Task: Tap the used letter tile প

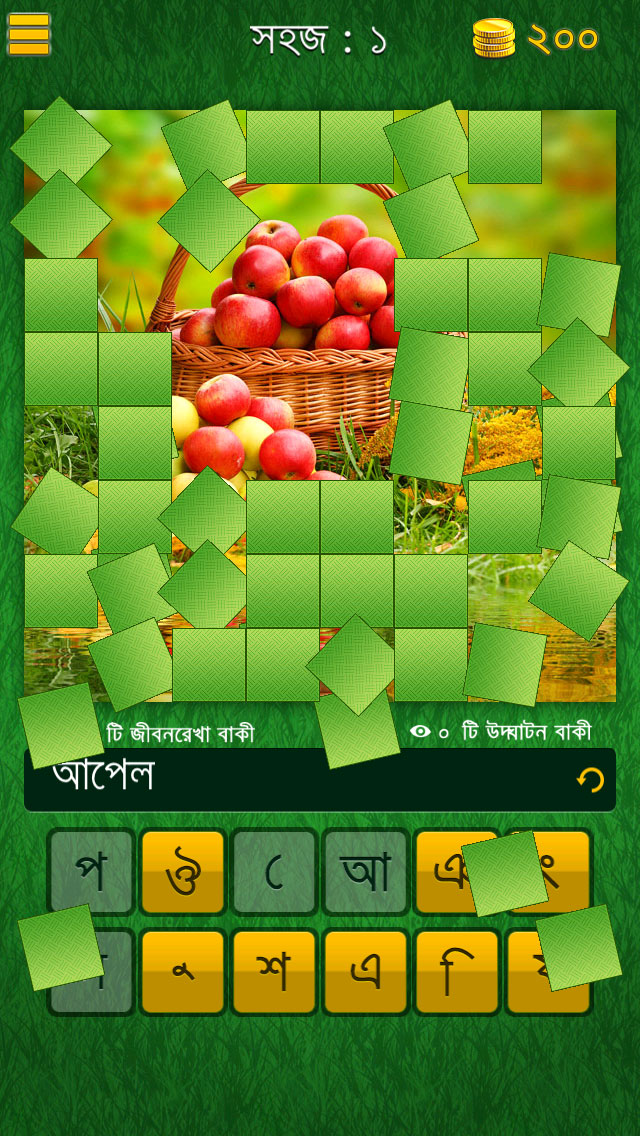Action: [91, 872]
